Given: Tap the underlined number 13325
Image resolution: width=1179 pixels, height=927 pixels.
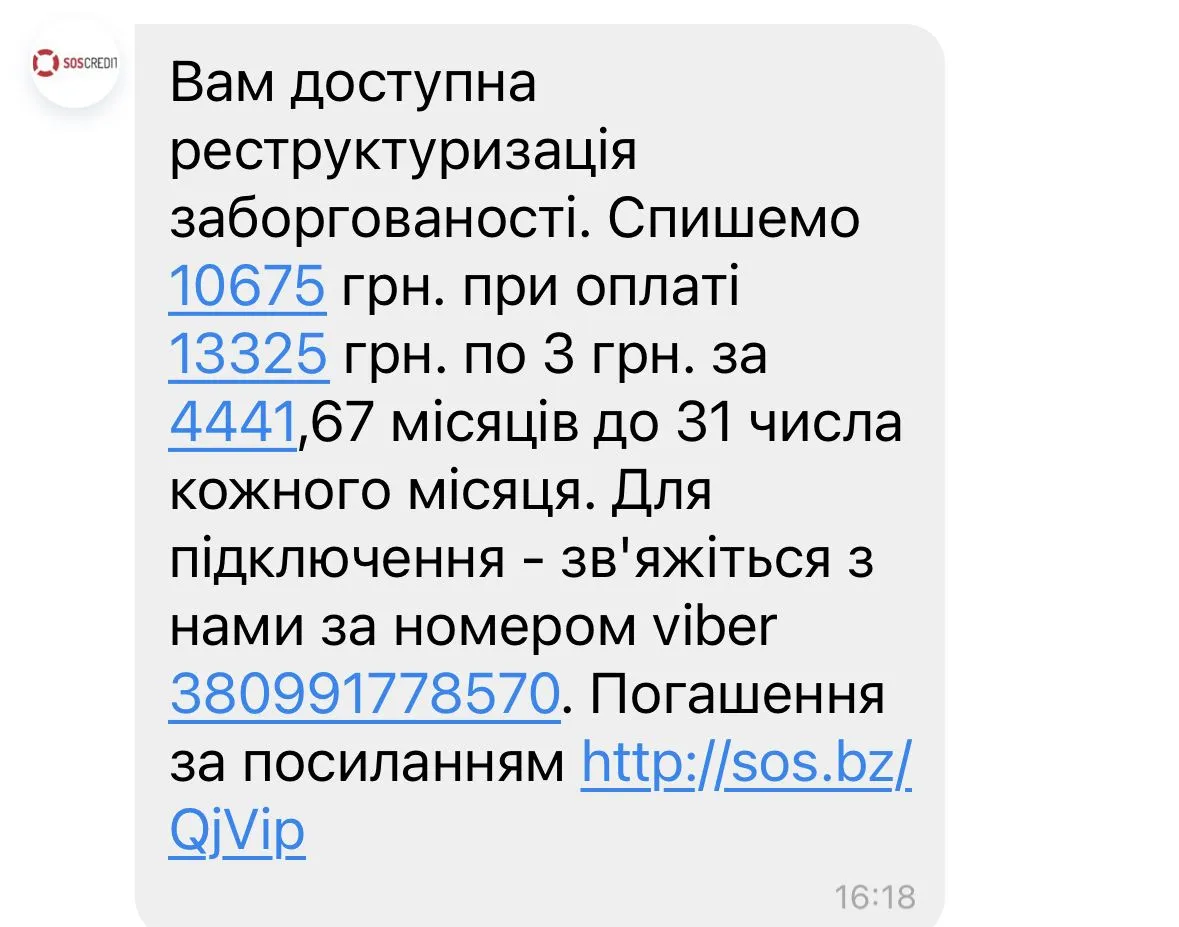Looking at the screenshot, I should coord(248,357).
